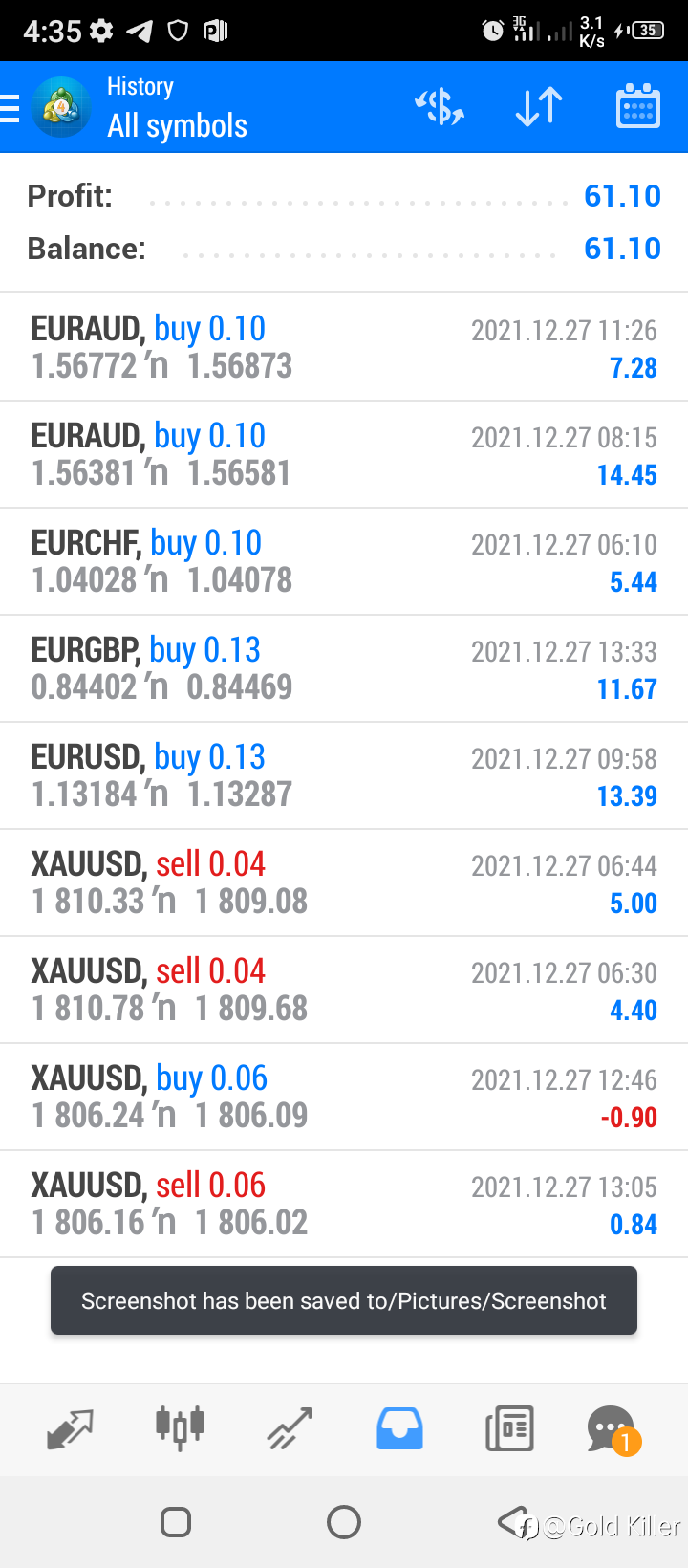This screenshot has height=1568, width=688.
Task: Switch to the Chart candlestick tab
Action: click(x=180, y=1429)
